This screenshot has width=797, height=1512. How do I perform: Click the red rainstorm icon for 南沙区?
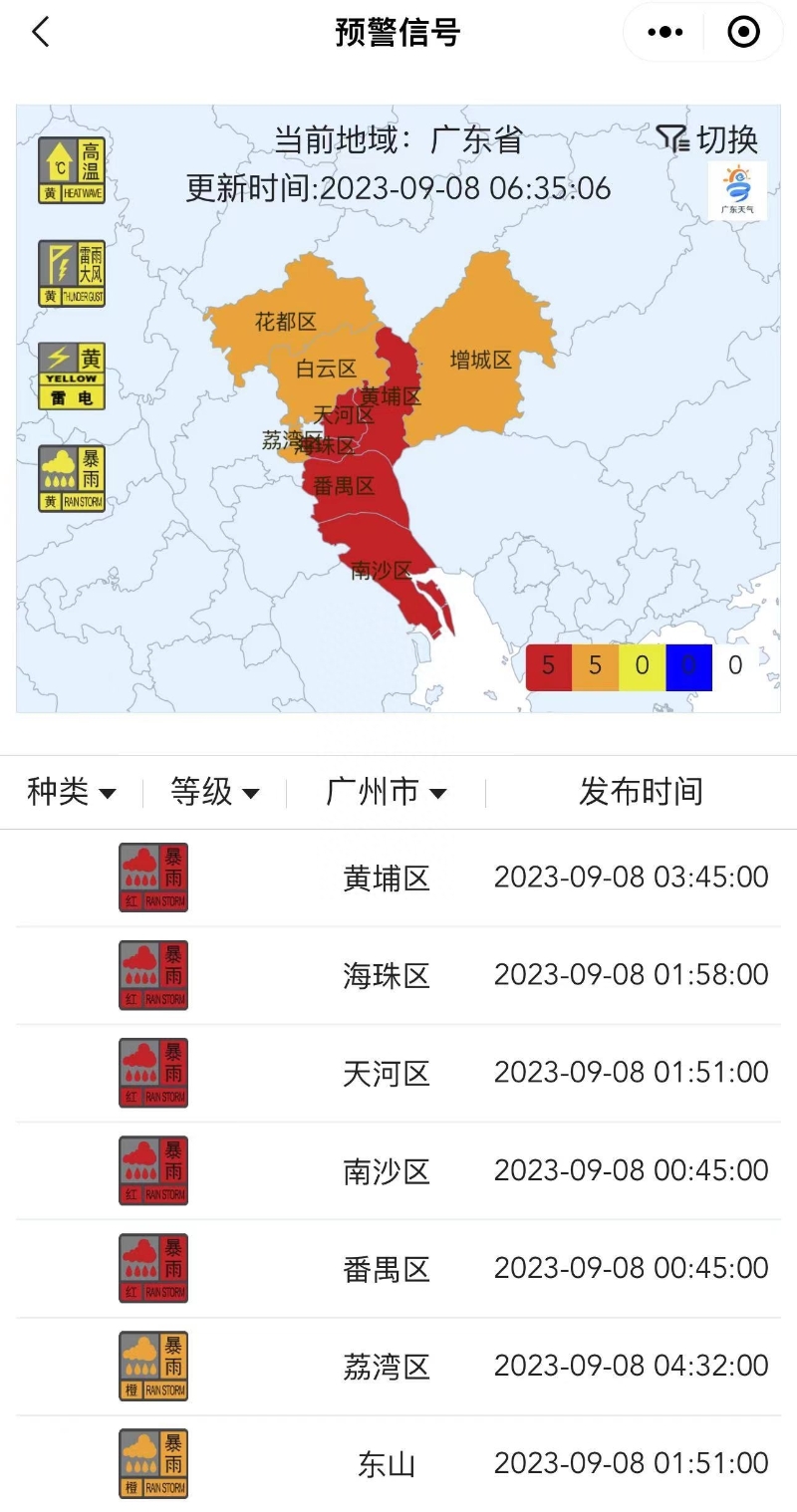(152, 1169)
